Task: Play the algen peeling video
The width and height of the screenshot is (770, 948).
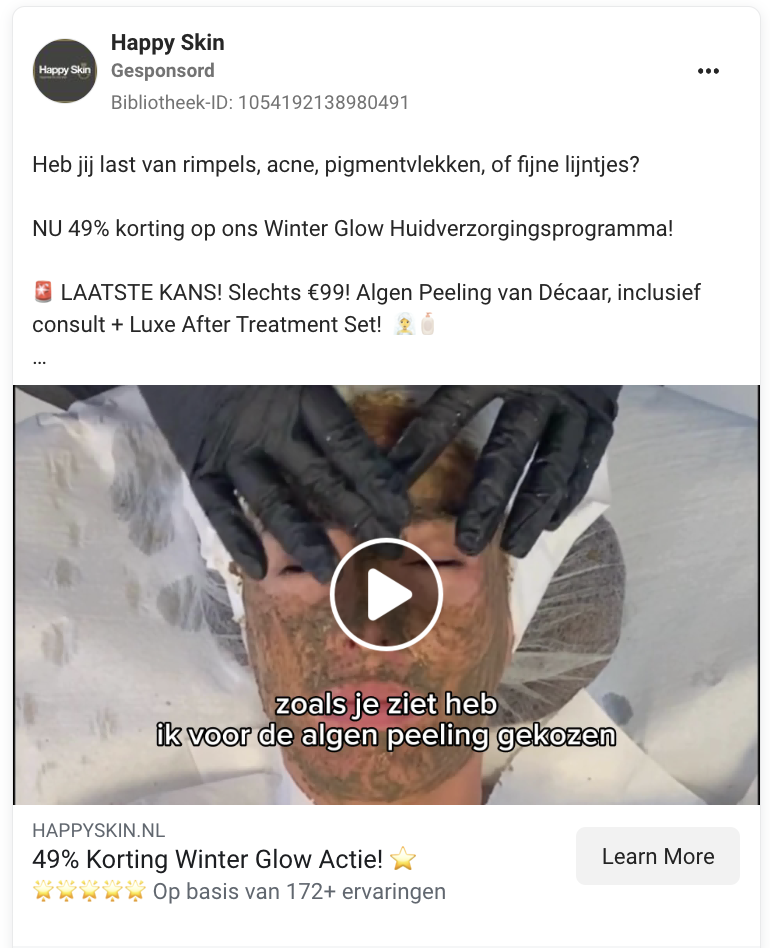Action: coord(386,596)
